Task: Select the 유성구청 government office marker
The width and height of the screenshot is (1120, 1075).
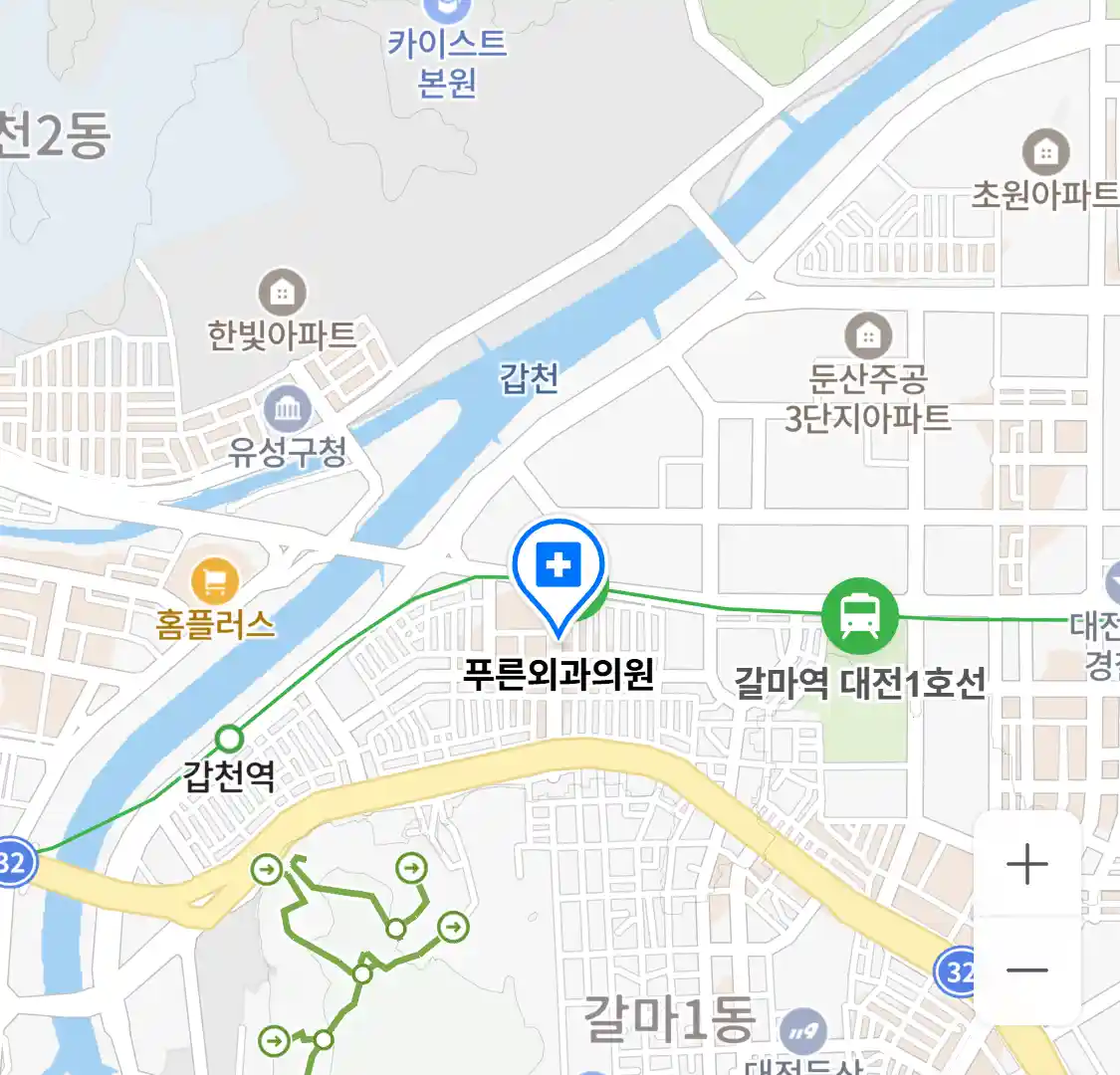Action: point(288,410)
